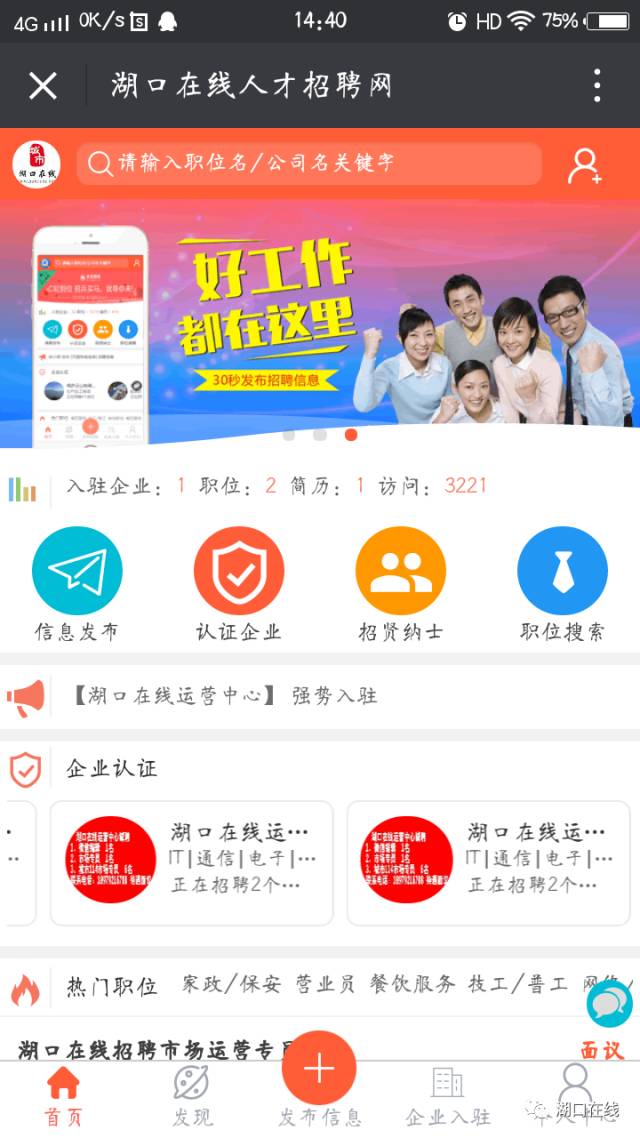This screenshot has height=1138, width=640.
Task: Select the 技工/普工 hot job category
Action: click(x=517, y=984)
